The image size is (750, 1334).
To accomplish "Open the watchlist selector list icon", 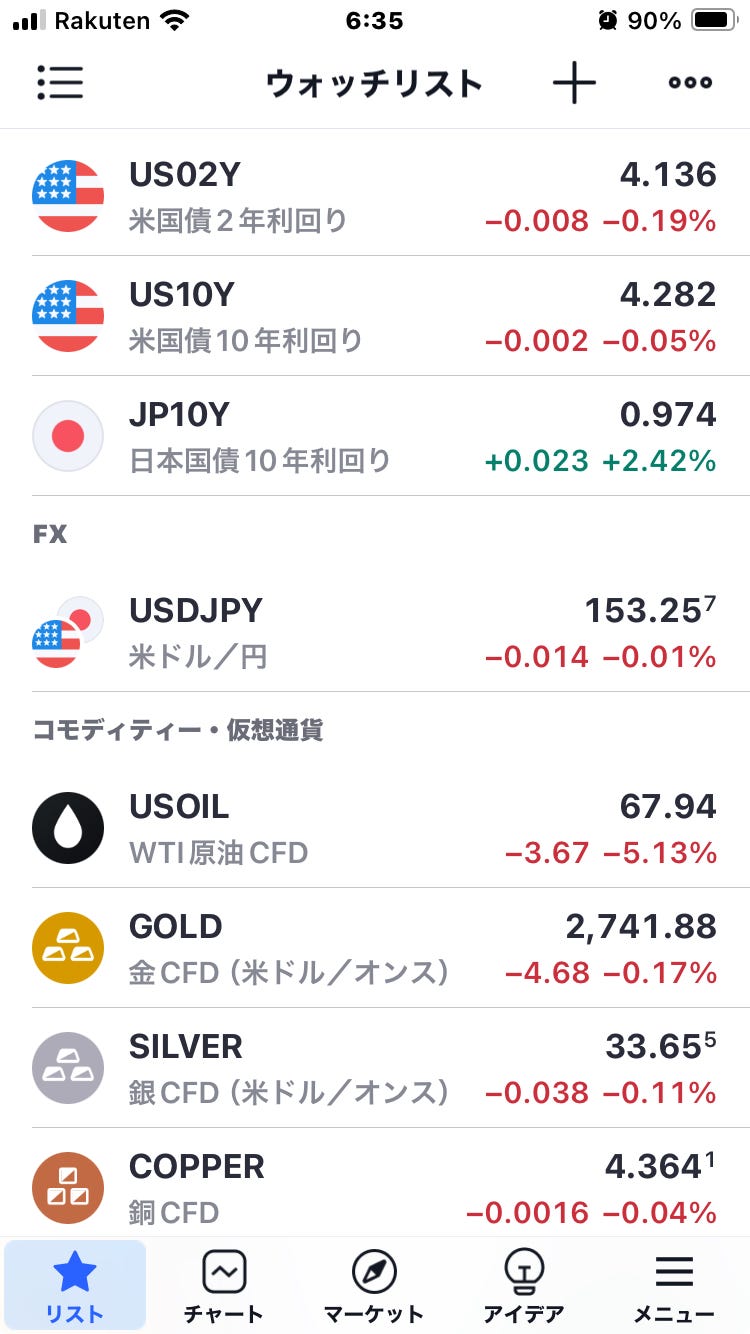I will pos(60,83).
